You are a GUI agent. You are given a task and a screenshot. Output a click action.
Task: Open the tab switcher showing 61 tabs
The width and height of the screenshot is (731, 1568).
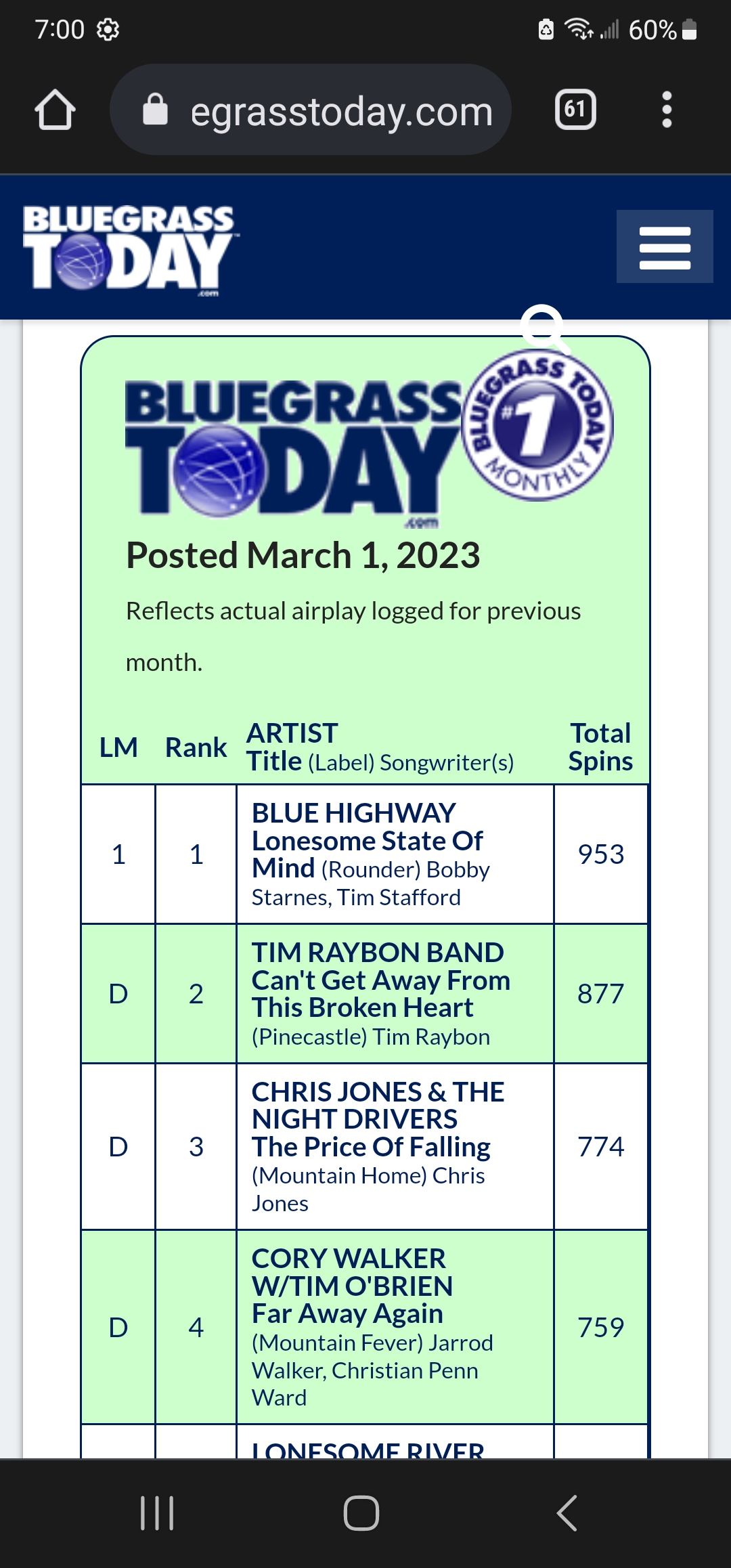point(575,109)
